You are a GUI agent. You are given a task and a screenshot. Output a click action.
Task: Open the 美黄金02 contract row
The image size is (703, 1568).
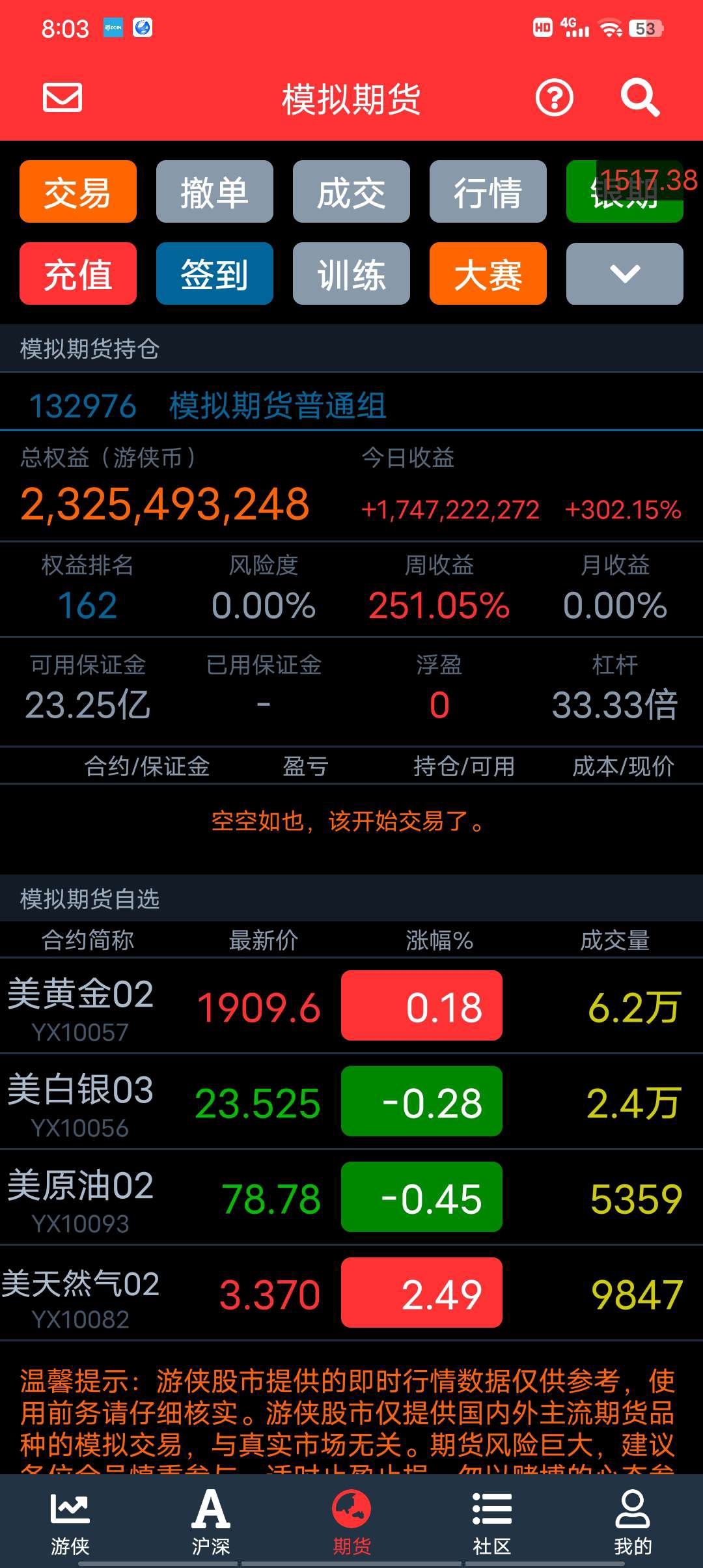[351, 1005]
